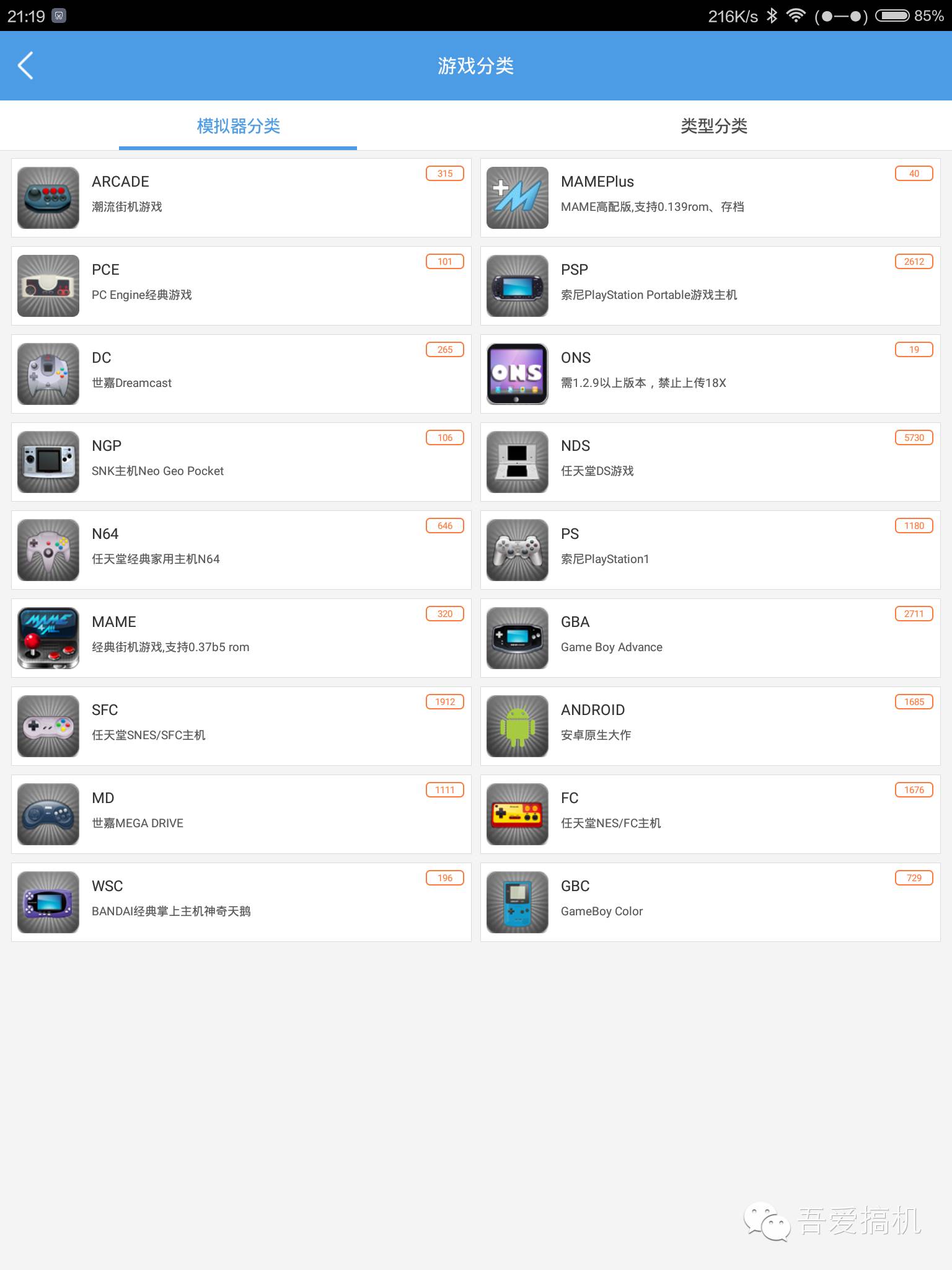Open the ONS category

point(710,374)
